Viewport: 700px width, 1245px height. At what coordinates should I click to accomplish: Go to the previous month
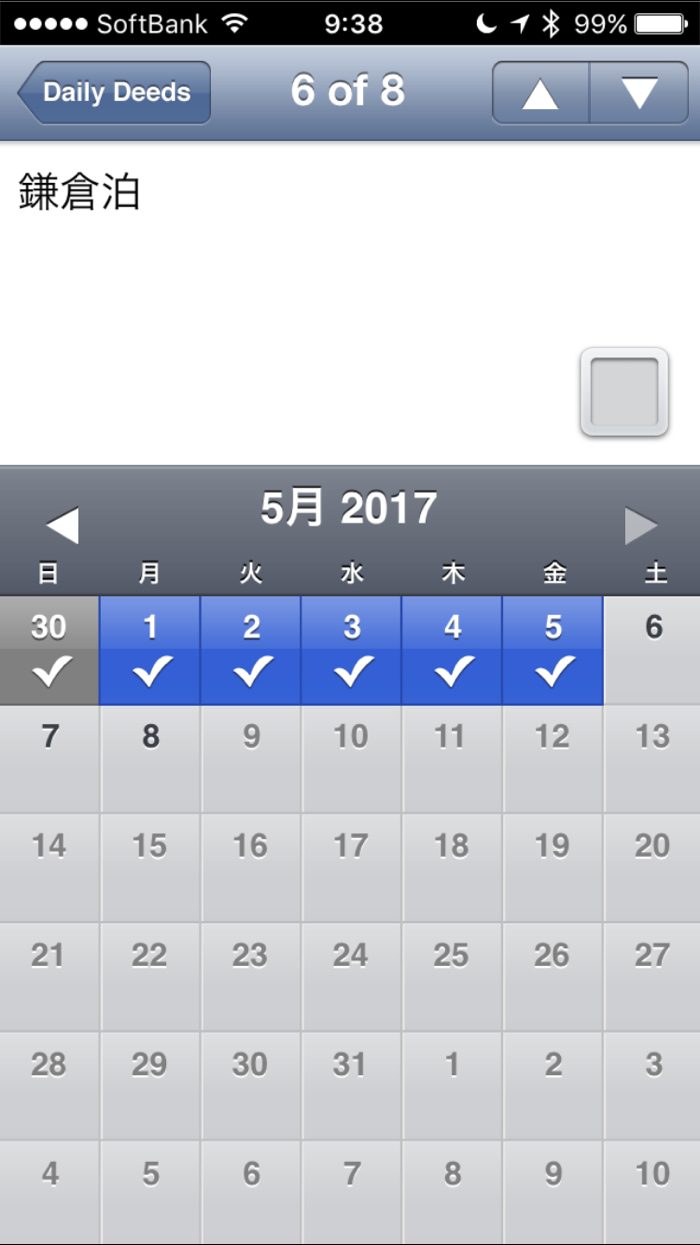pyautogui.click(x=62, y=525)
